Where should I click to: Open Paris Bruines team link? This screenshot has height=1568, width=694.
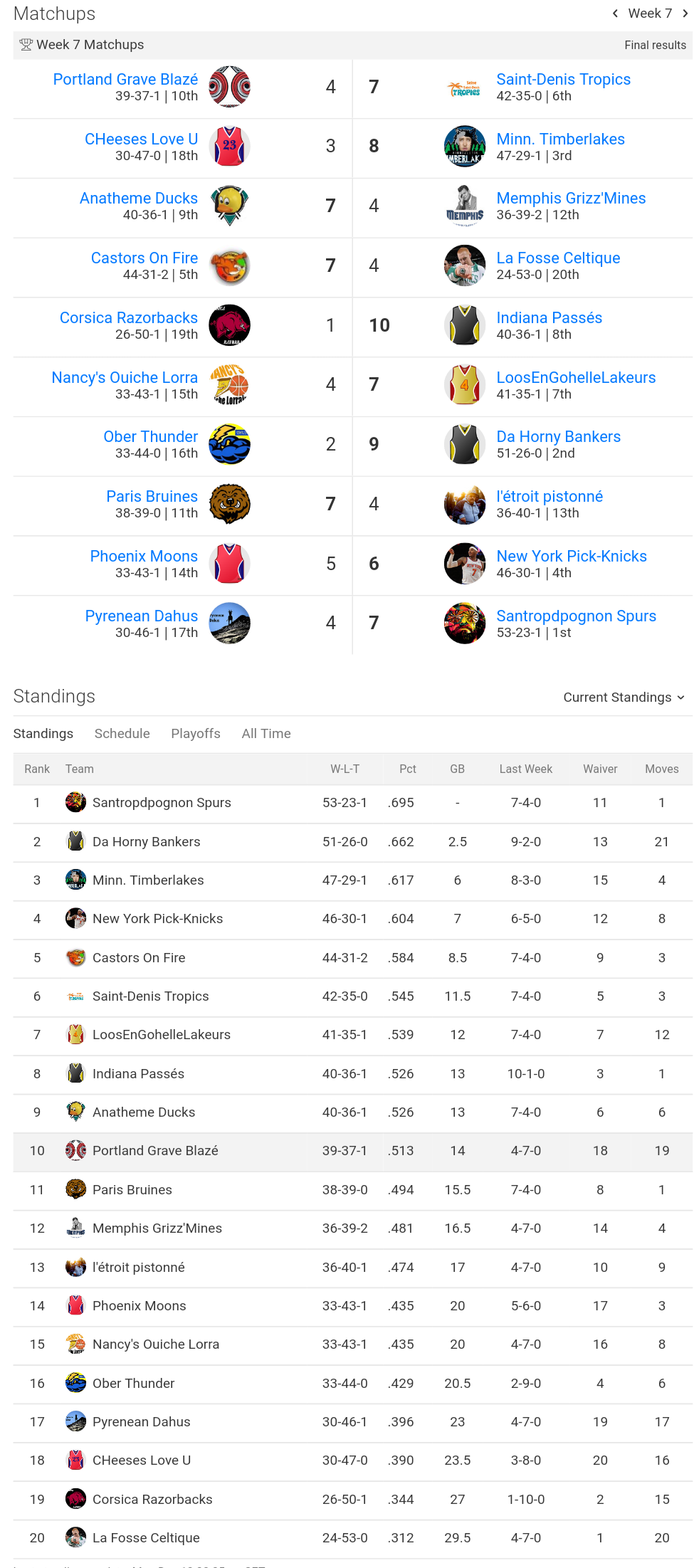(152, 496)
